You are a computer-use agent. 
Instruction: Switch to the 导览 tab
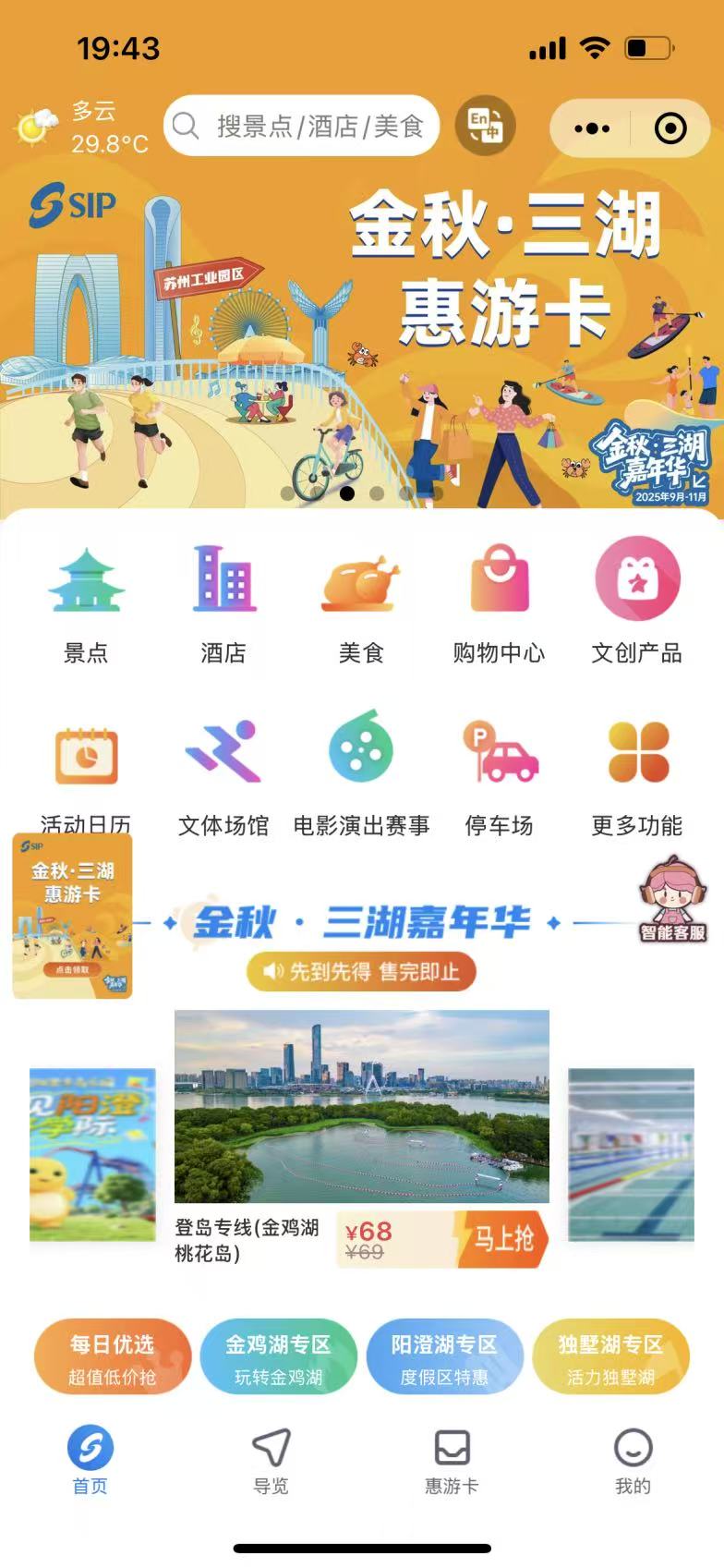coord(271,1461)
